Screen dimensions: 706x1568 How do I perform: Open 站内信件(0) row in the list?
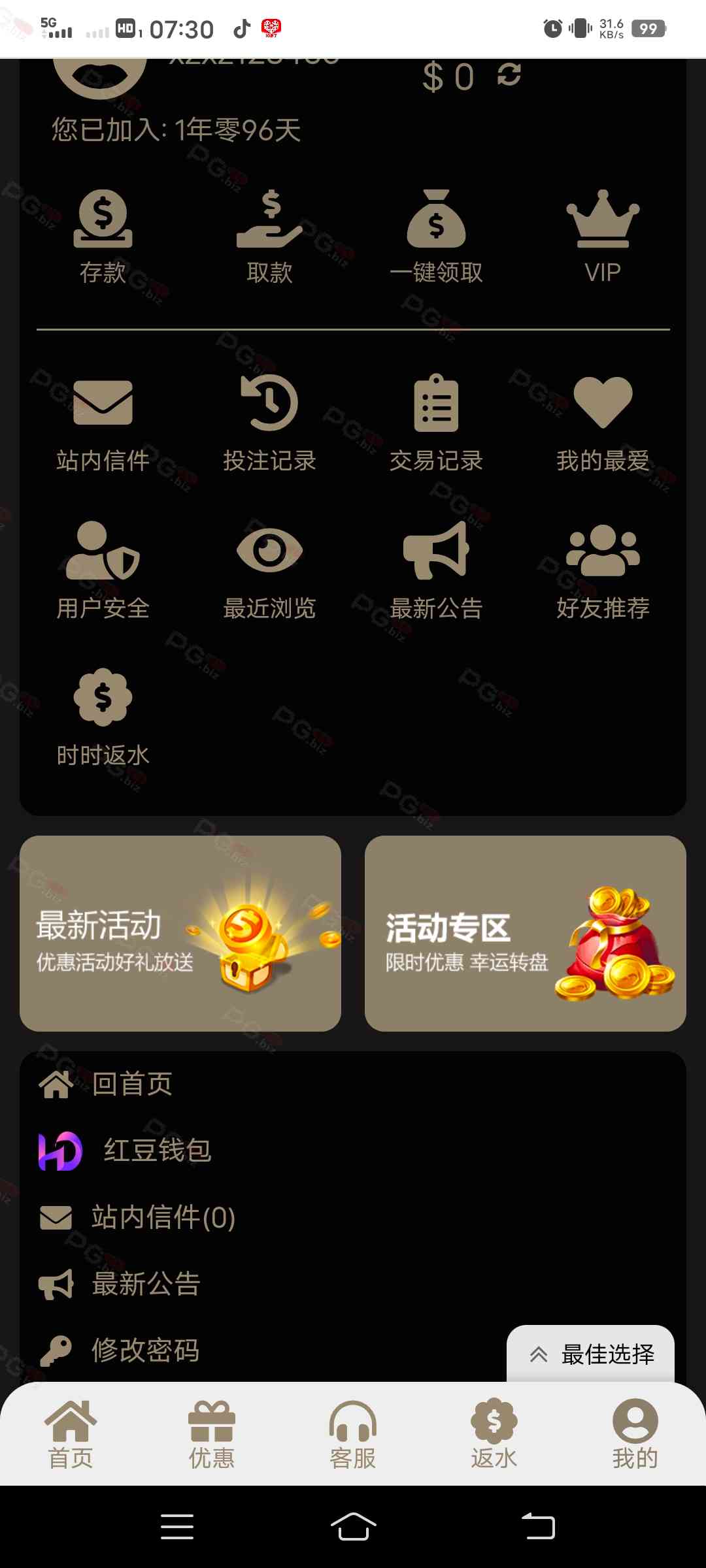point(163,1217)
